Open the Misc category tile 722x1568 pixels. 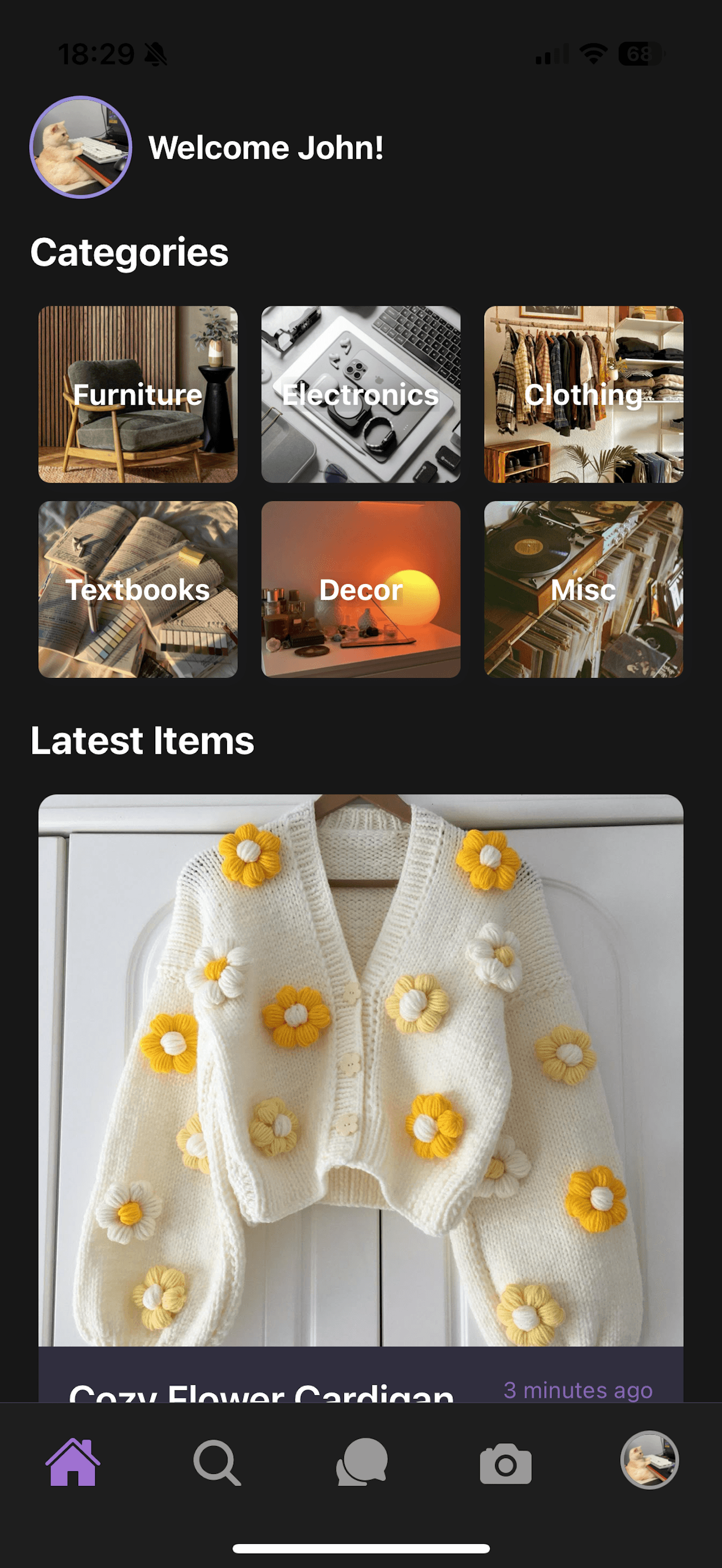[584, 589]
